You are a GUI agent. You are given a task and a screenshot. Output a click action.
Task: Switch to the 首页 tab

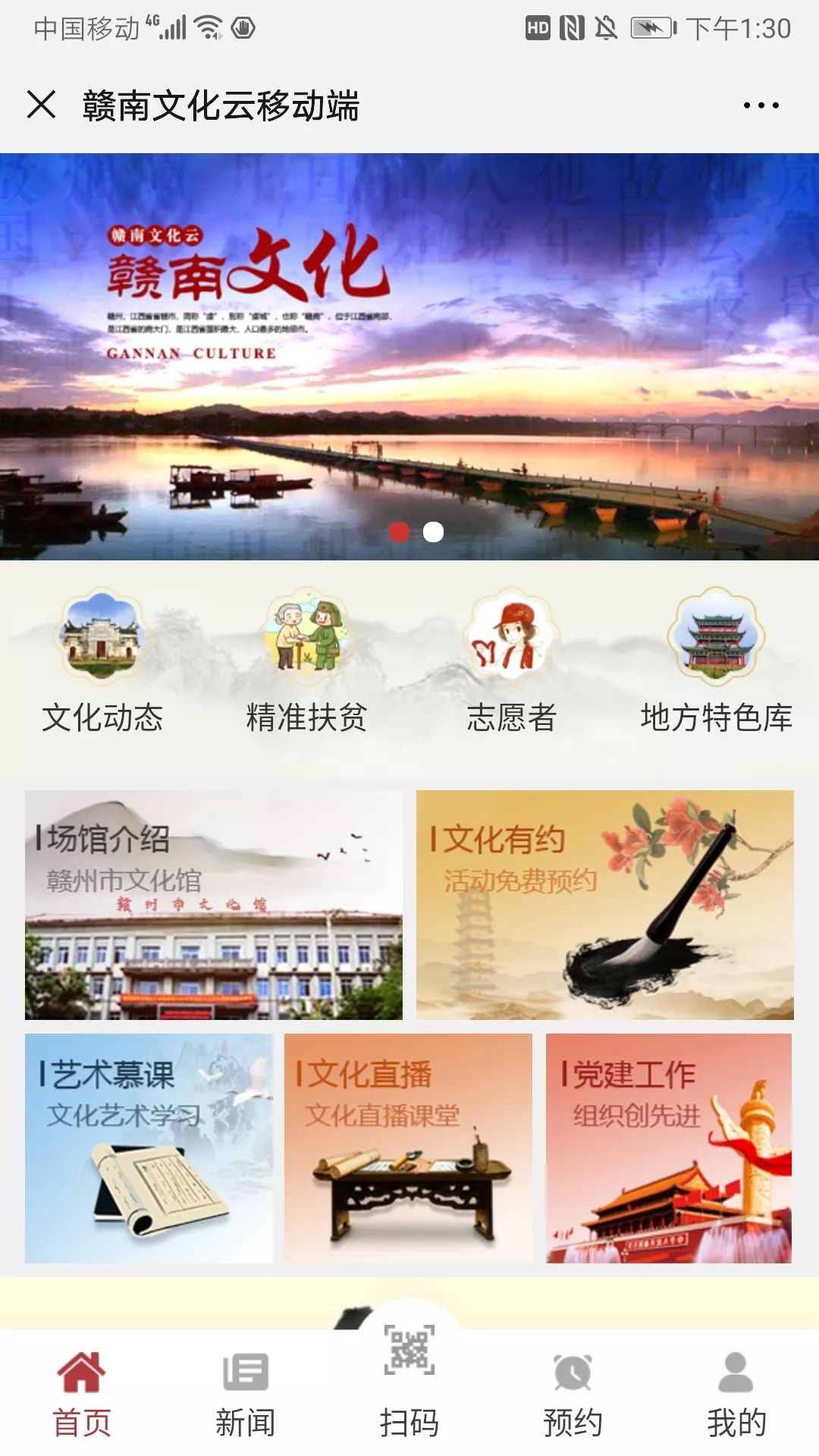(x=82, y=1395)
